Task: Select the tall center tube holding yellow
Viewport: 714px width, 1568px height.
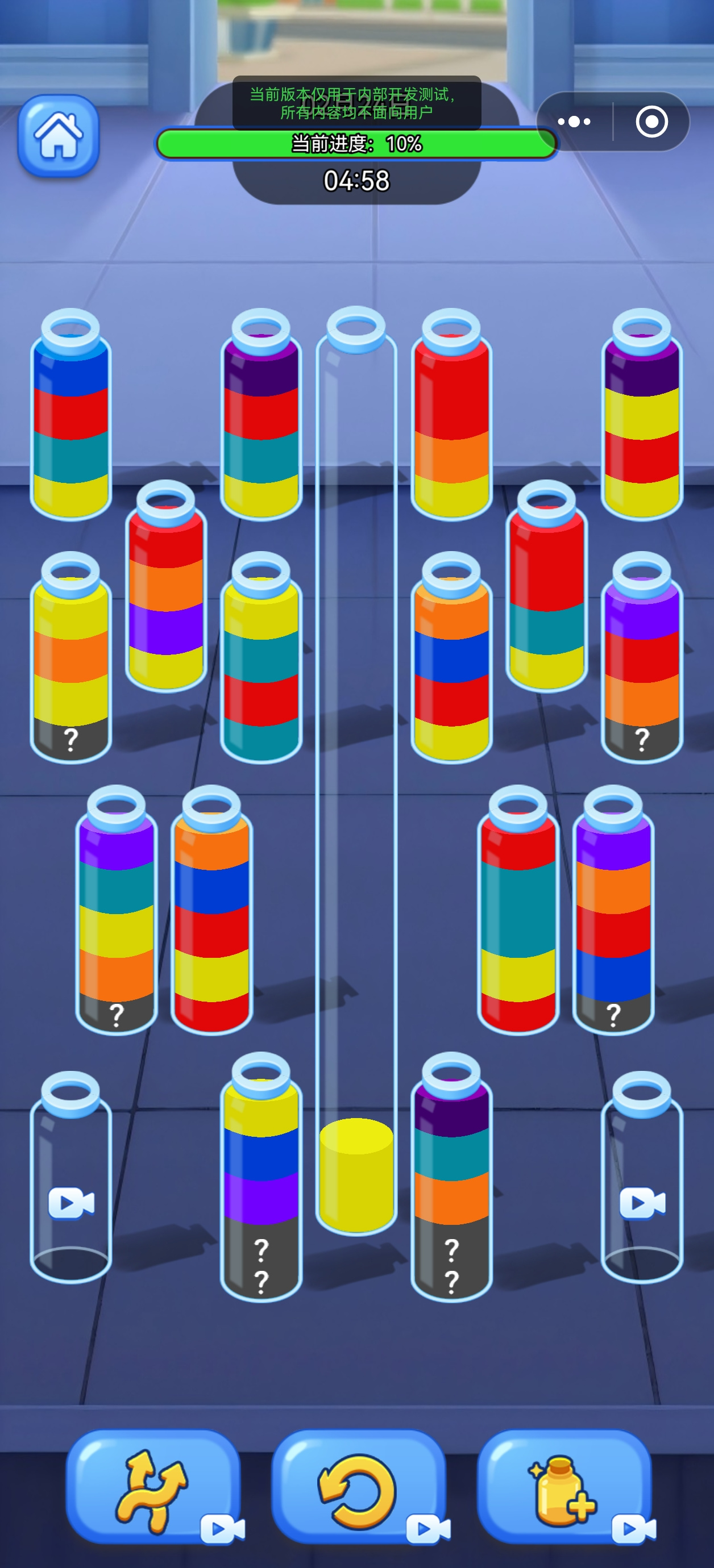Action: 356,791
